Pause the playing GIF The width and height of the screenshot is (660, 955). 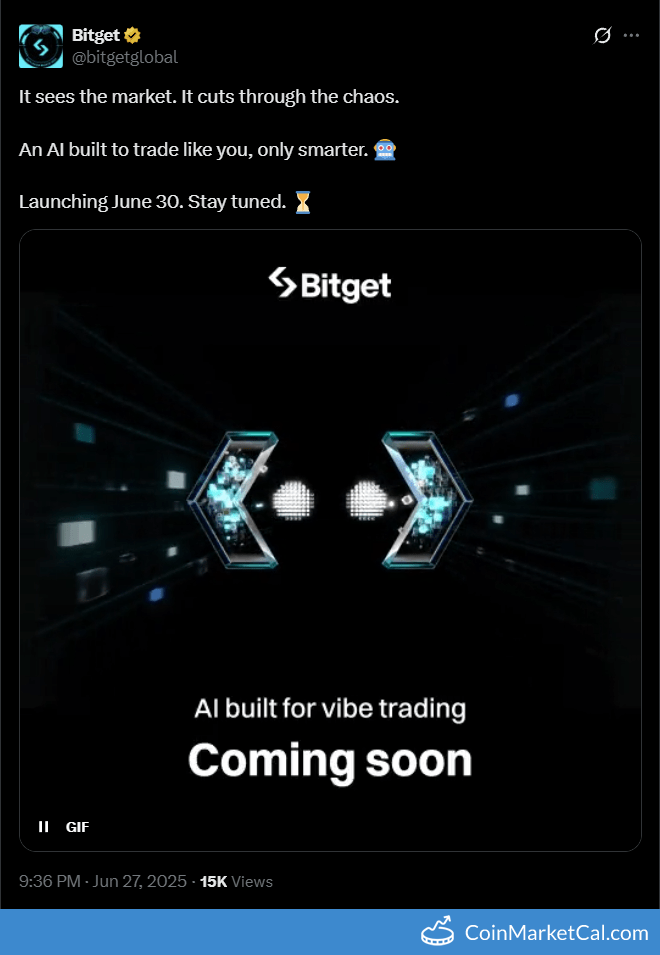click(43, 826)
